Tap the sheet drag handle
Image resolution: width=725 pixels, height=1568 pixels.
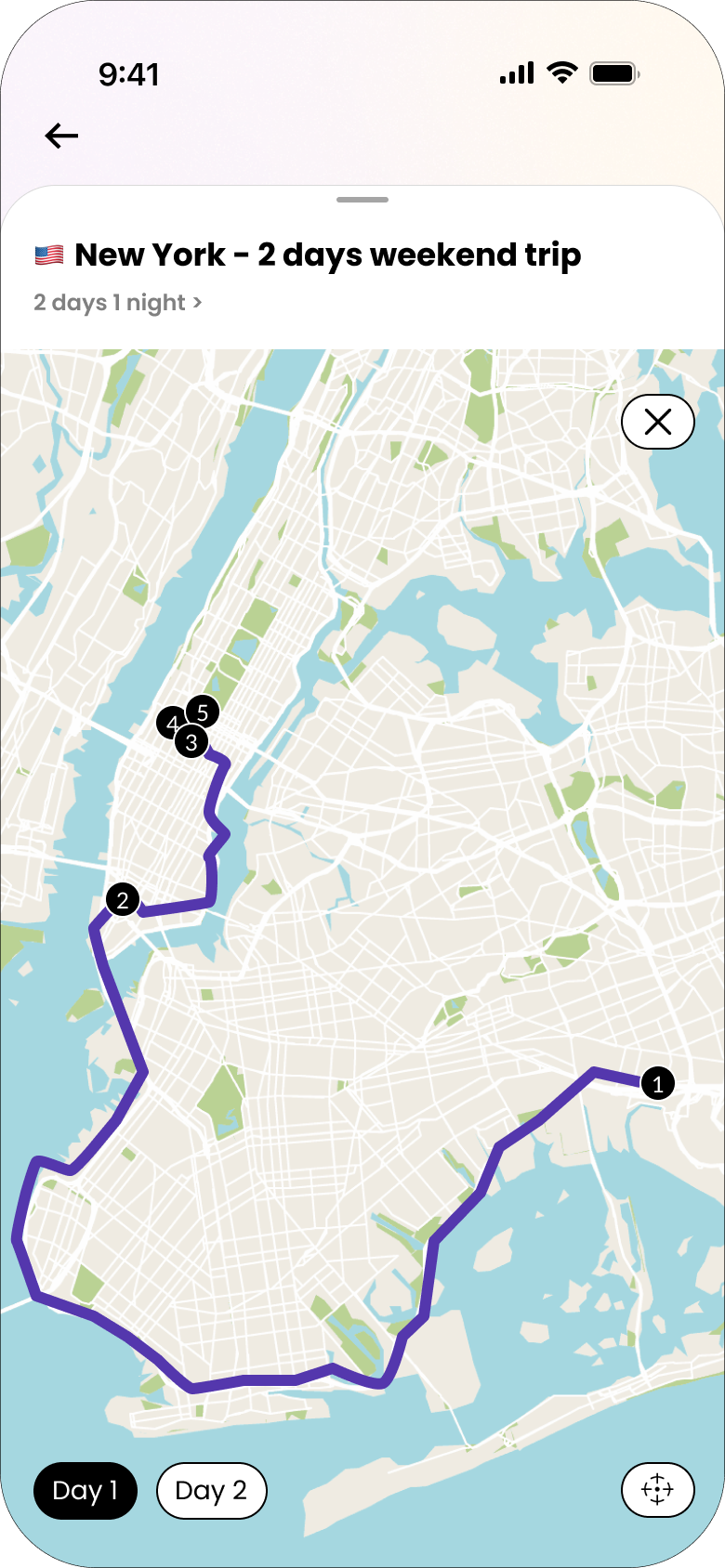(362, 200)
